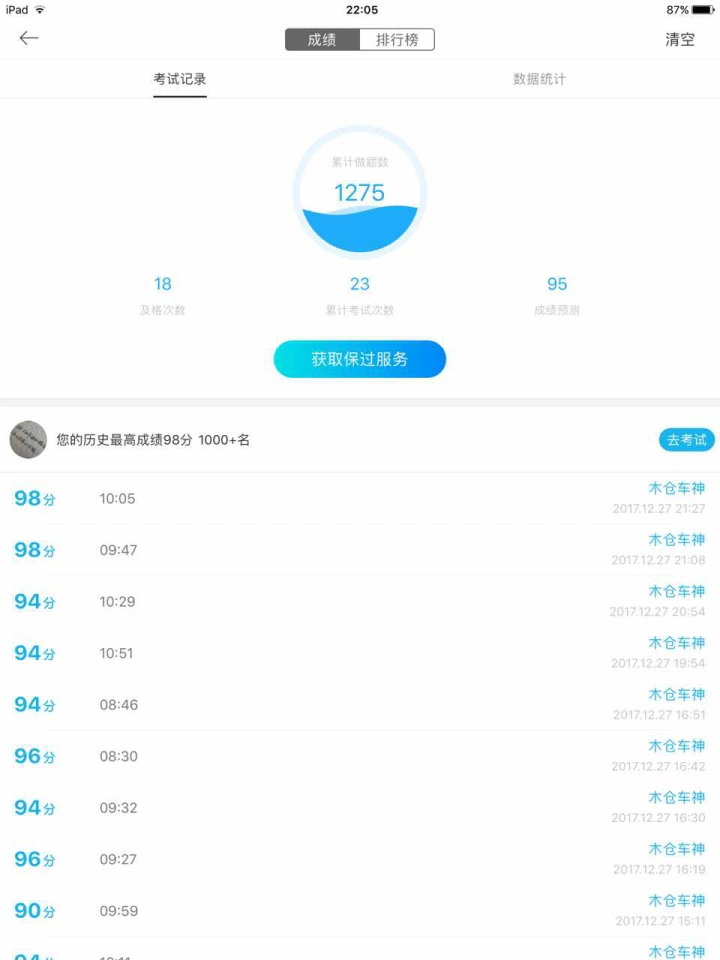Viewport: 720px width, 960px height.
Task: View the 90分 record from 15:11
Action: [360, 911]
